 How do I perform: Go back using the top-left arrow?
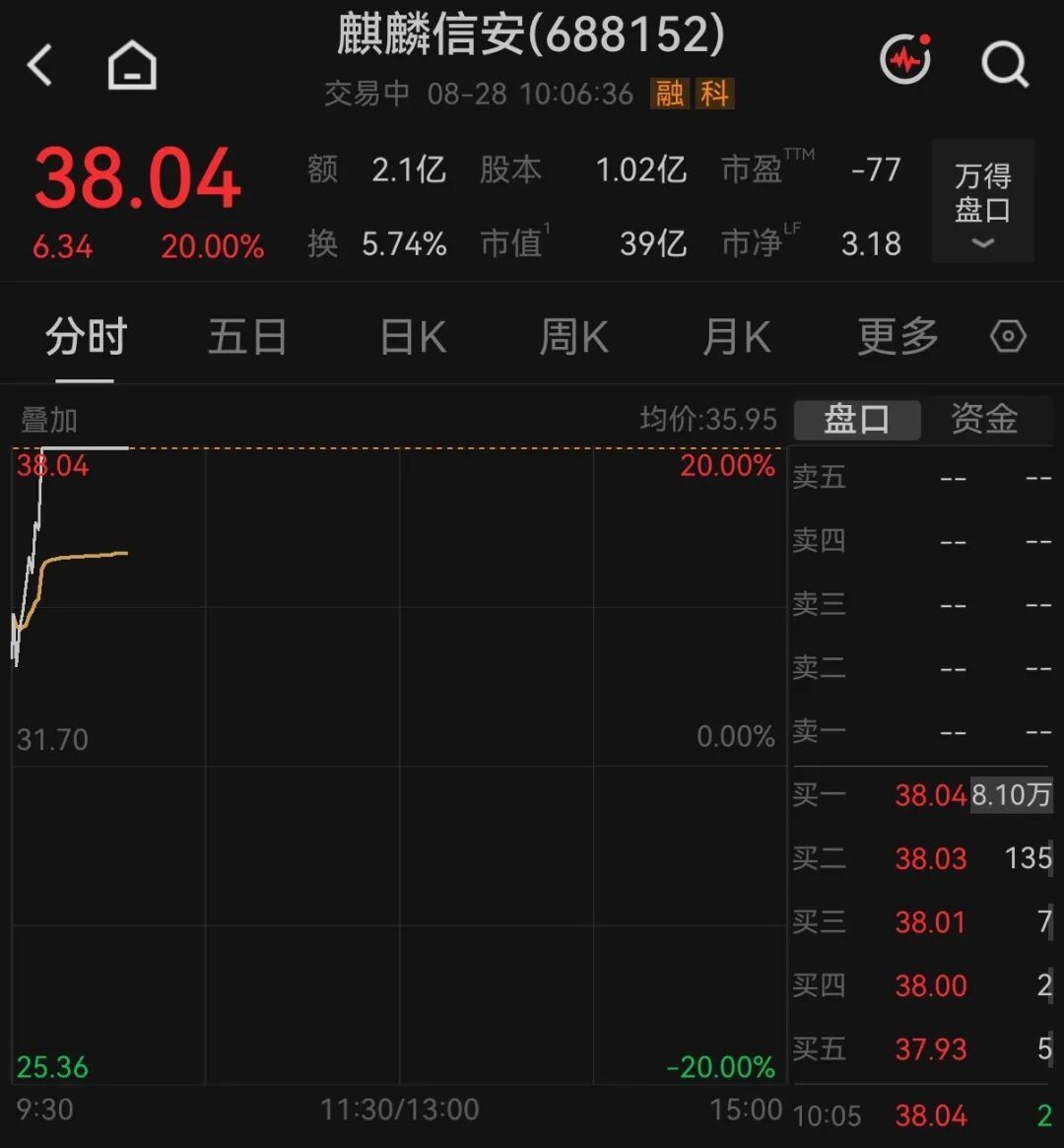coord(40,64)
